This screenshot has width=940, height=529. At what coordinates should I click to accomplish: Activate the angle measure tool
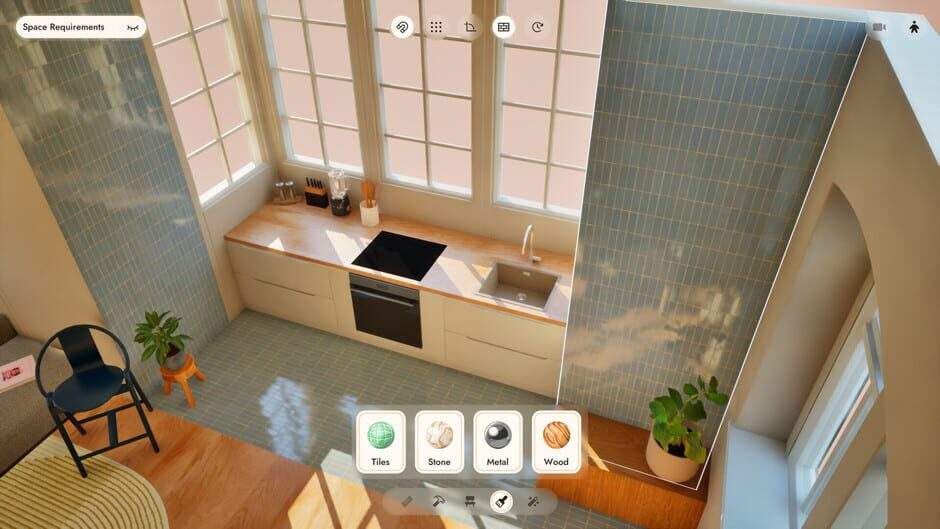(470, 27)
